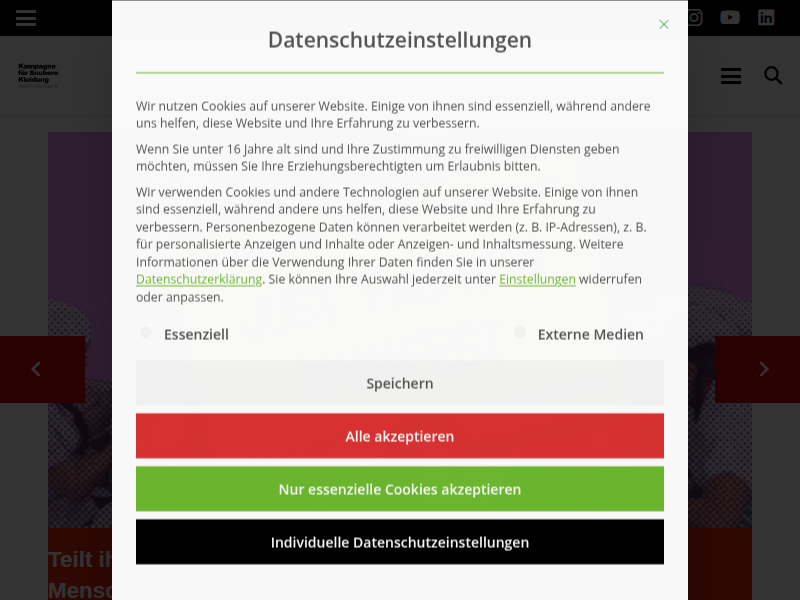
Task: Choose Nur essenzielle Cookies akzeptieren
Action: coord(399,489)
